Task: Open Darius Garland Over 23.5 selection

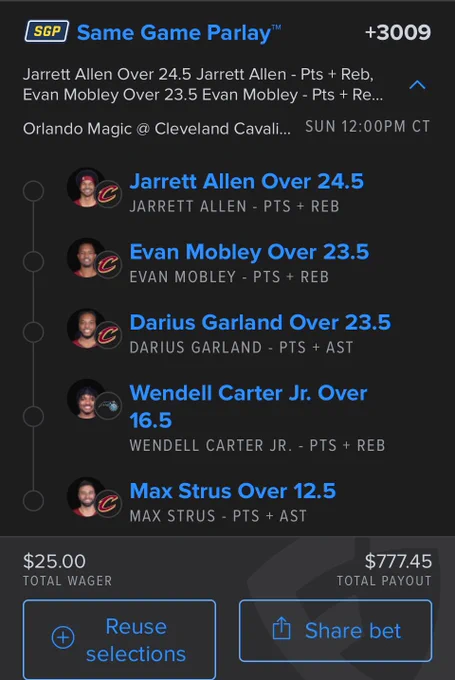Action: 260,323
